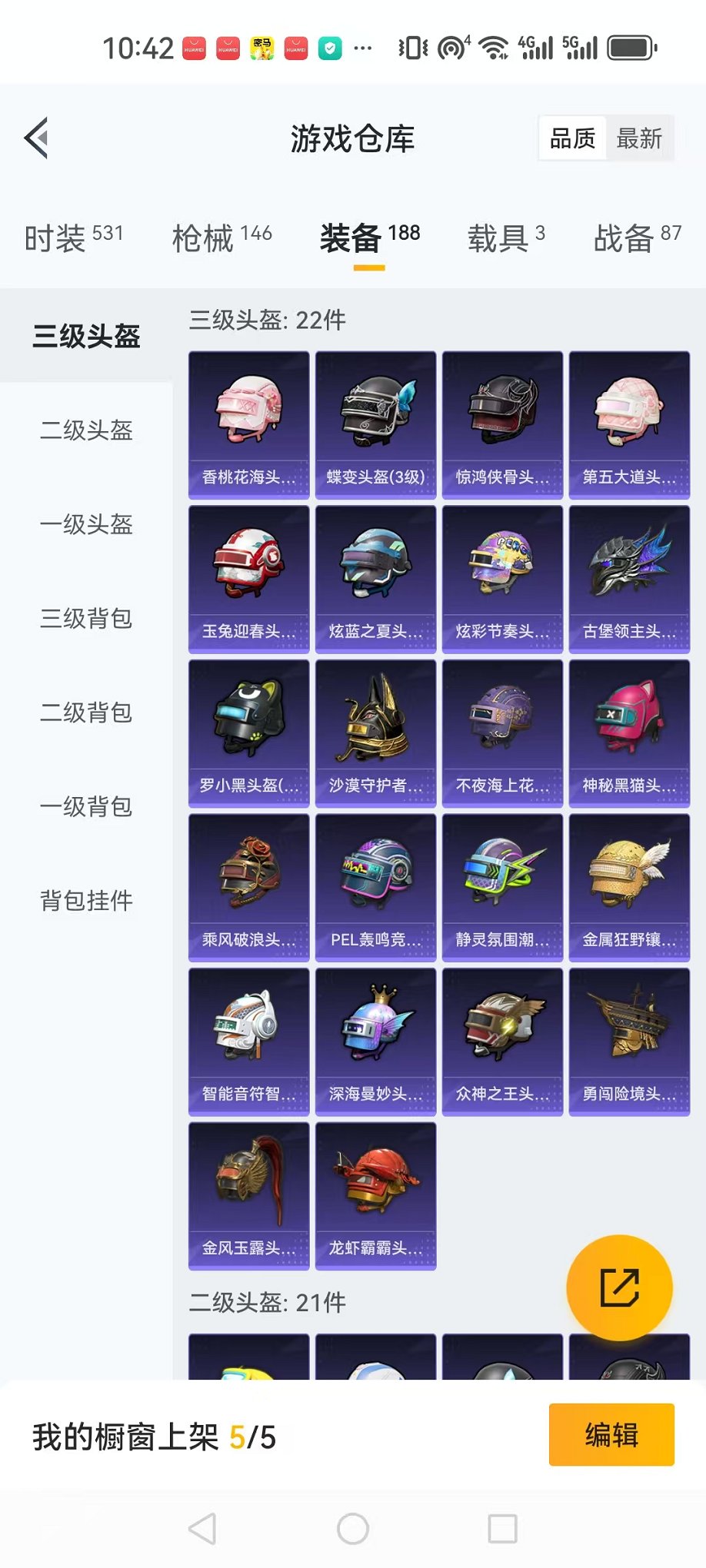Go back using the top-left arrow
The image size is (706, 1568).
(x=37, y=138)
